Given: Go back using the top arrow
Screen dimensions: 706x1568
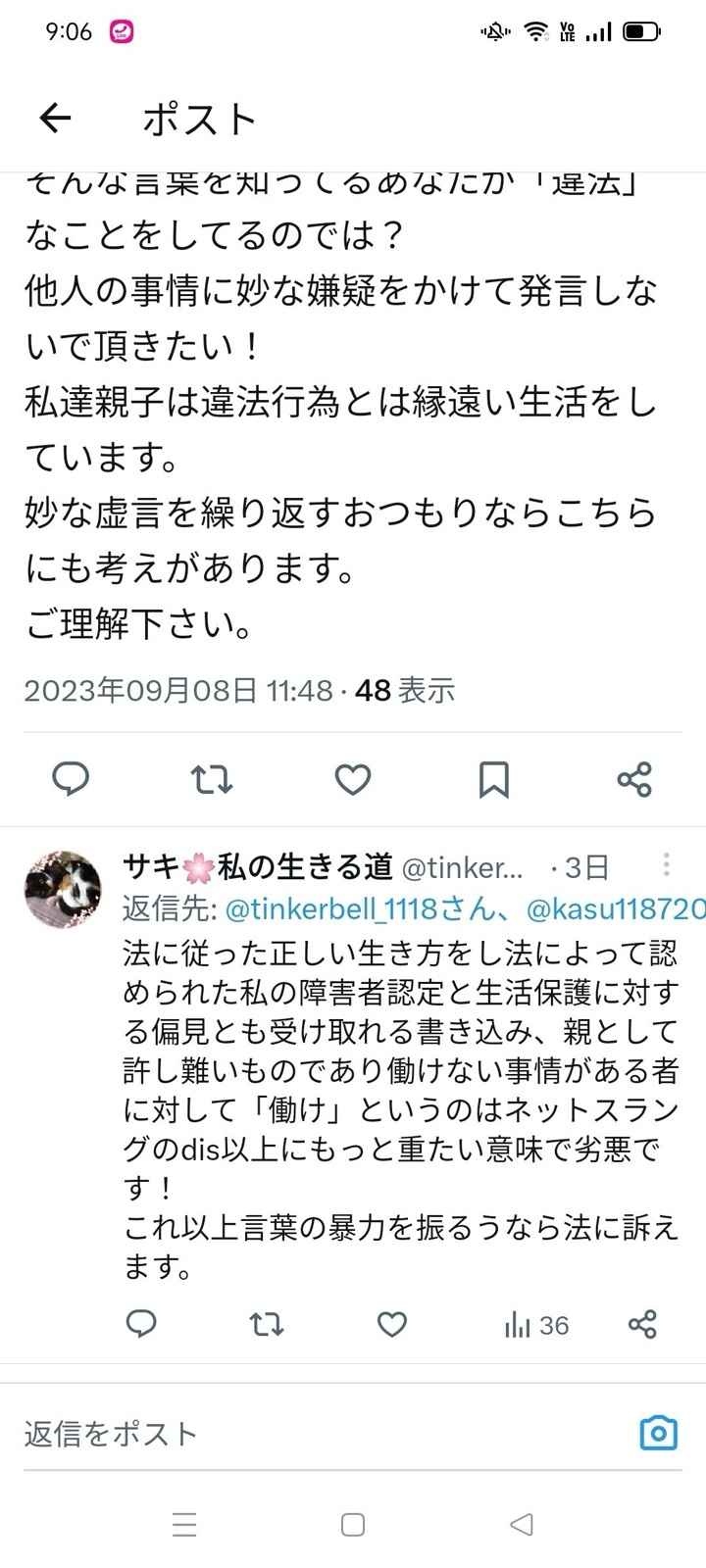Looking at the screenshot, I should pyautogui.click(x=56, y=119).
